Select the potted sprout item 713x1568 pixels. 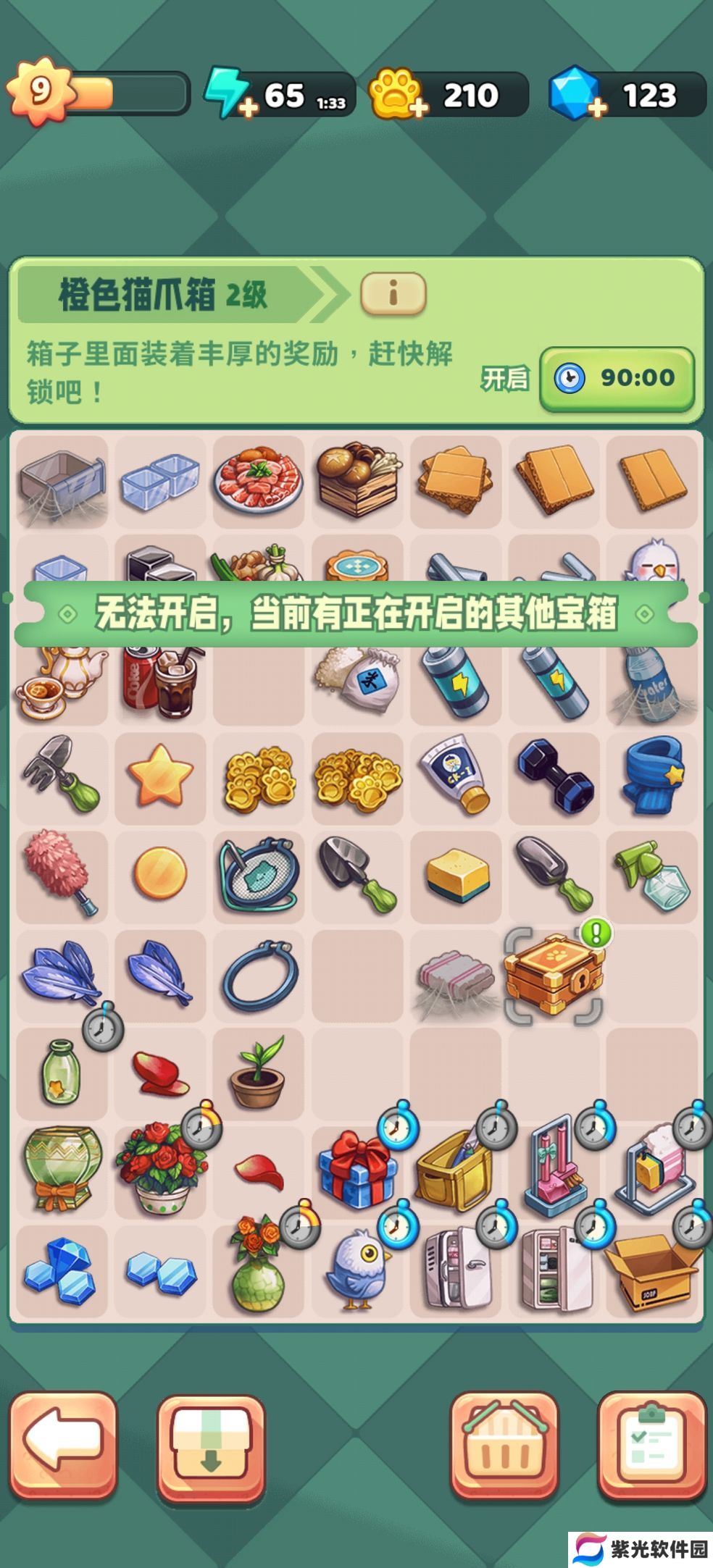(x=259, y=1073)
